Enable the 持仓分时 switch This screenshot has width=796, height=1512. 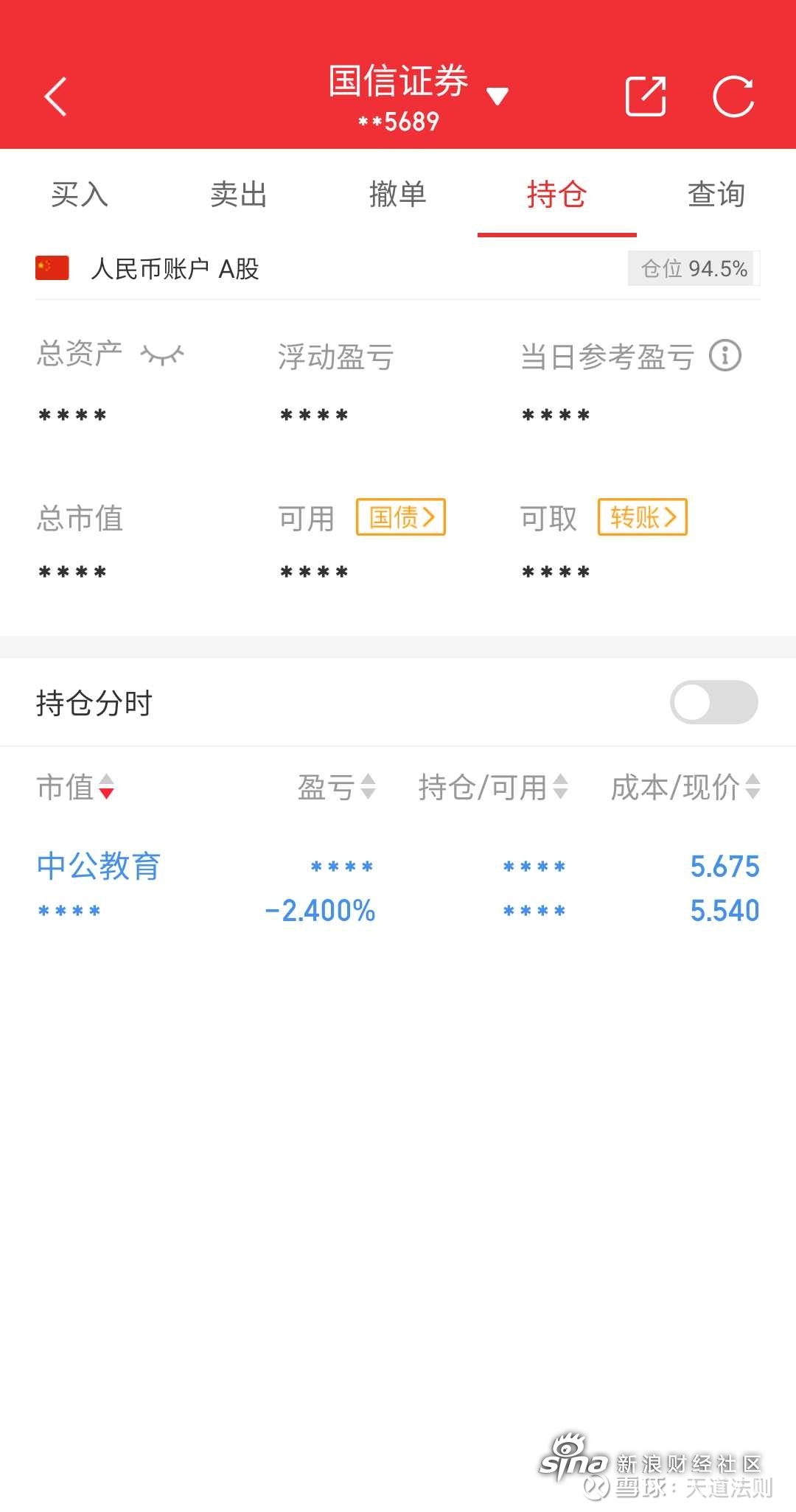pyautogui.click(x=713, y=702)
